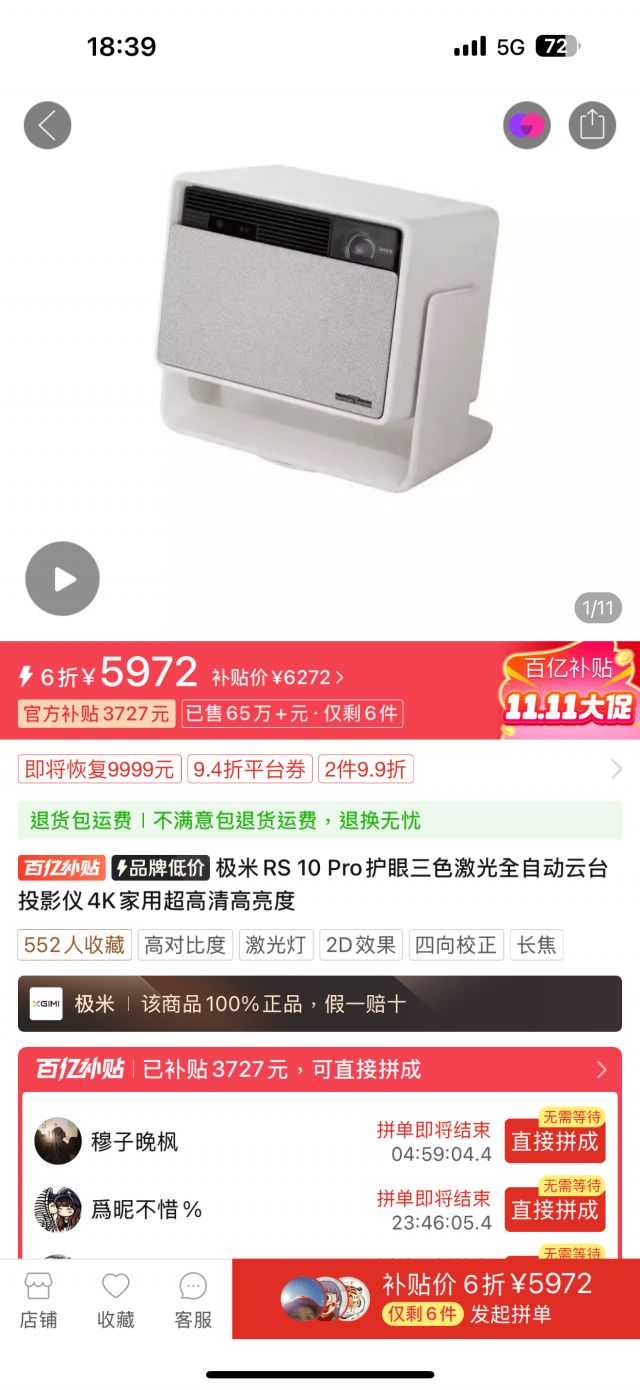Screen dimensions: 640x1390
Task: Join 爲昵不惜% group with 直接拼成
Action: (x=555, y=1210)
